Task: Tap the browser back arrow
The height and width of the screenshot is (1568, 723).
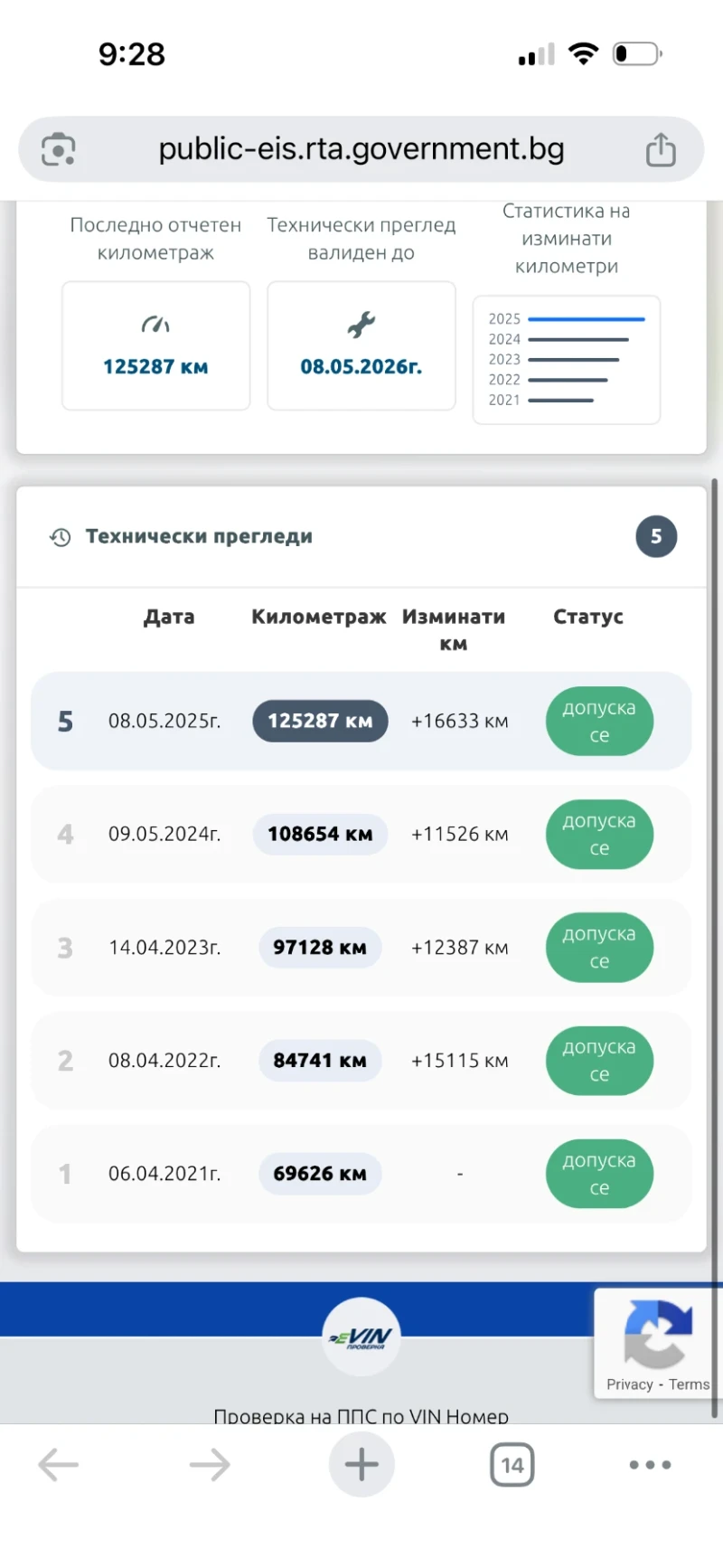Action: point(58,1465)
